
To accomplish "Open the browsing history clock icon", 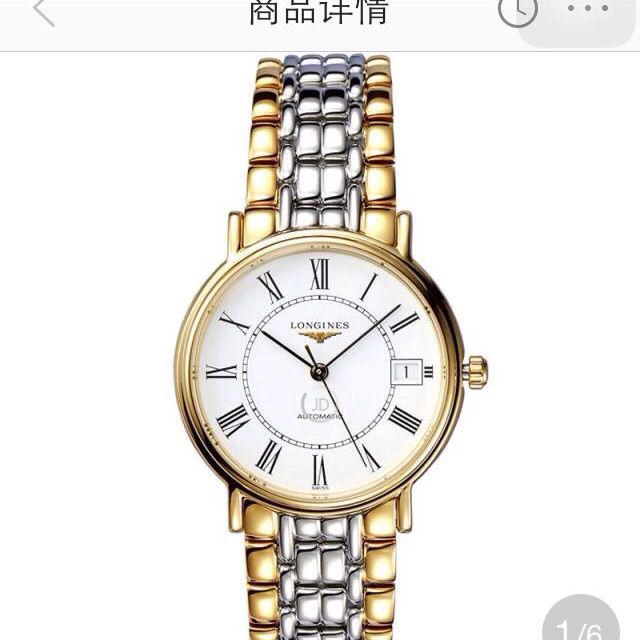I will coord(517,12).
